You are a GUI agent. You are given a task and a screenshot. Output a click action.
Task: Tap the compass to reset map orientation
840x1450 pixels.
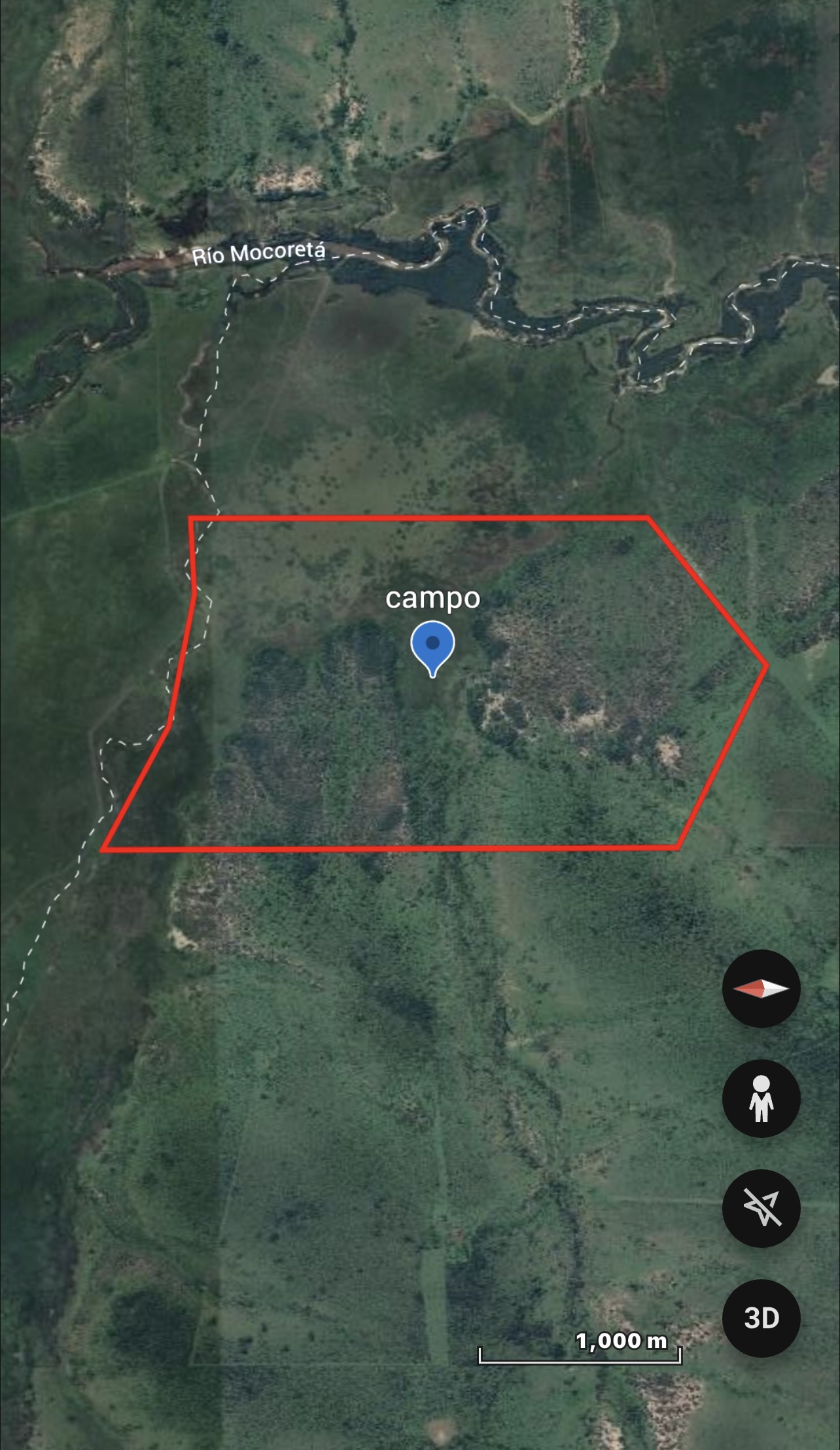pyautogui.click(x=761, y=989)
